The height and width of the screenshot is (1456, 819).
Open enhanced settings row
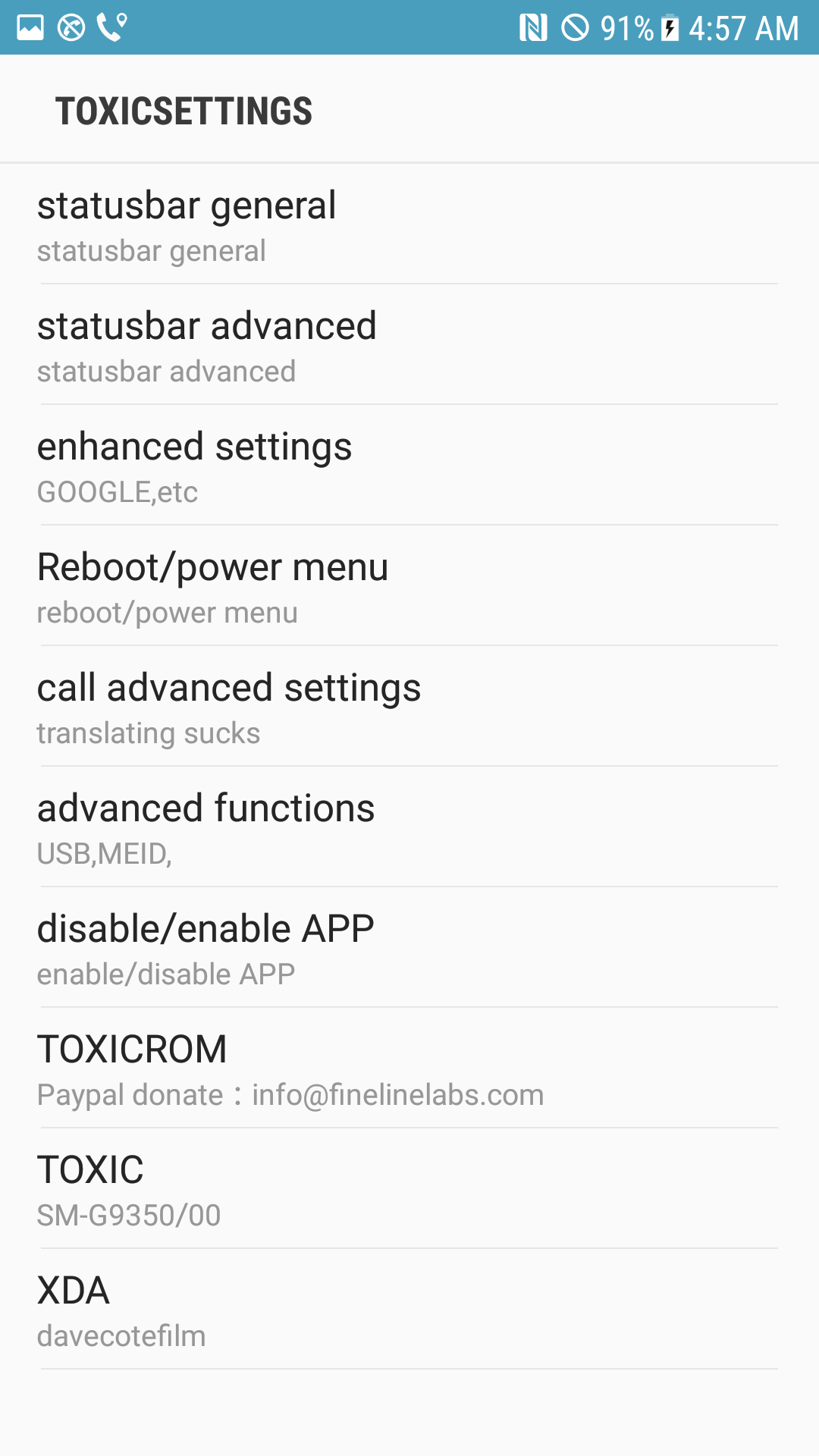point(409,466)
